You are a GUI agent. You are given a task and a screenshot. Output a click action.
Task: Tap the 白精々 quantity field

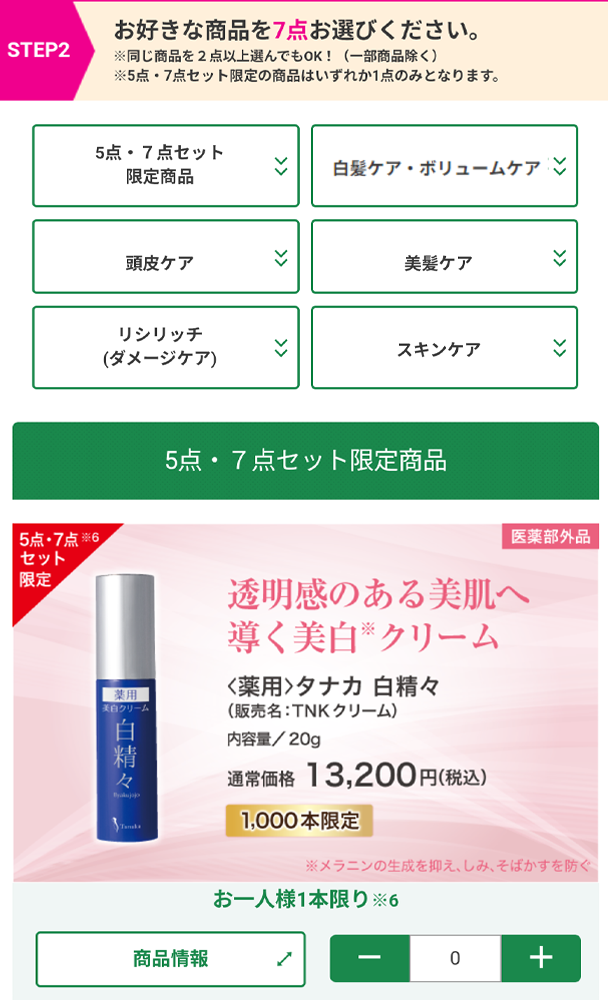click(x=455, y=958)
